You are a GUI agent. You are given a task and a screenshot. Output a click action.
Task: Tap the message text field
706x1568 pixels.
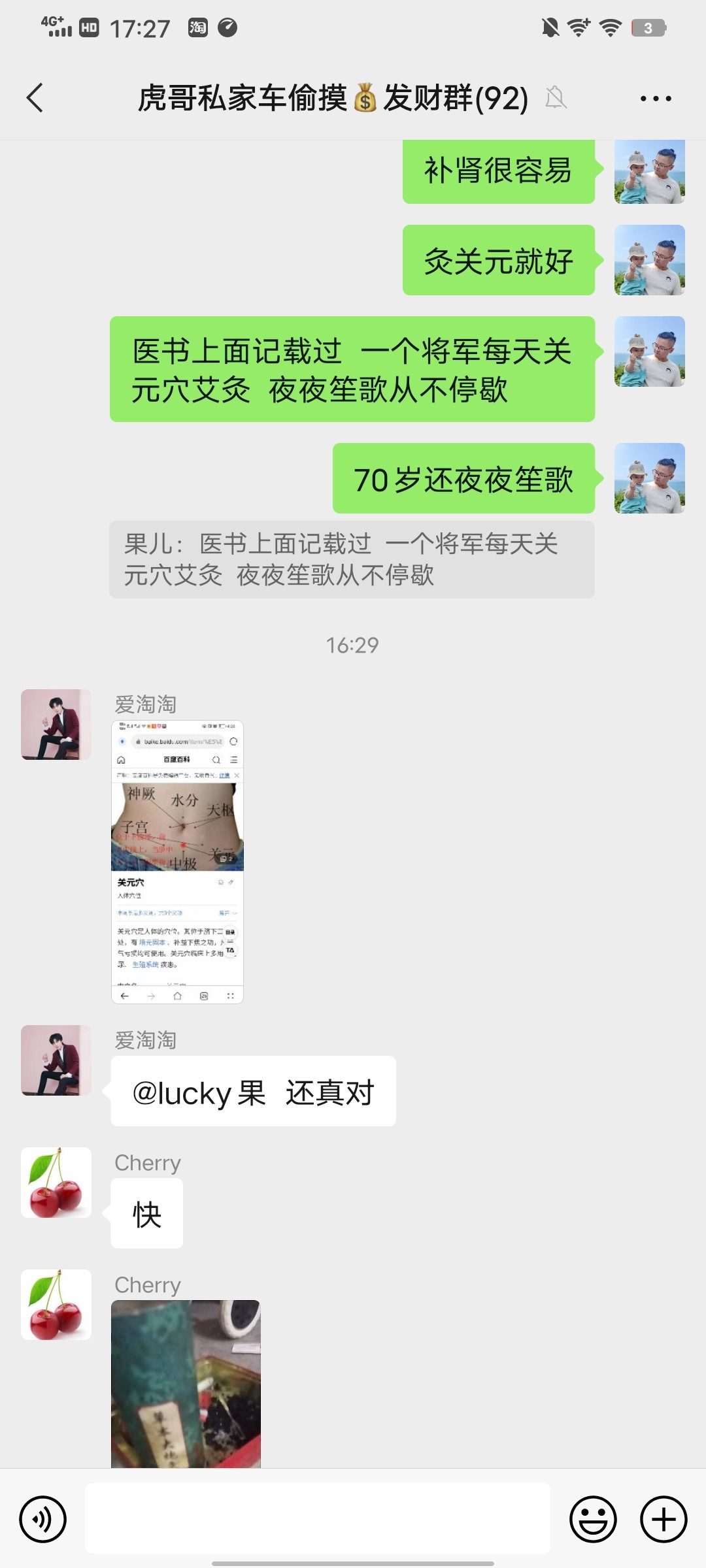[x=318, y=1518]
